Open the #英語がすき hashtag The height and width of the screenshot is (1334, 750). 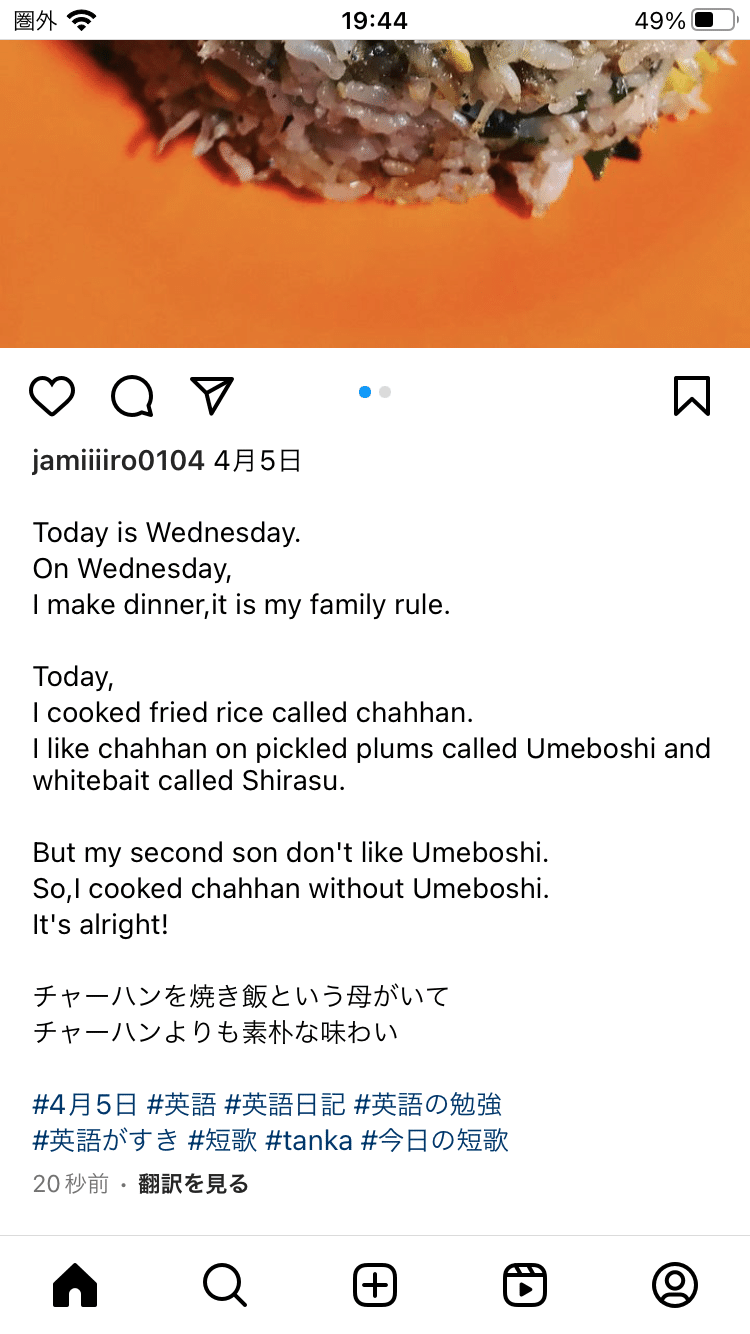(106, 1141)
